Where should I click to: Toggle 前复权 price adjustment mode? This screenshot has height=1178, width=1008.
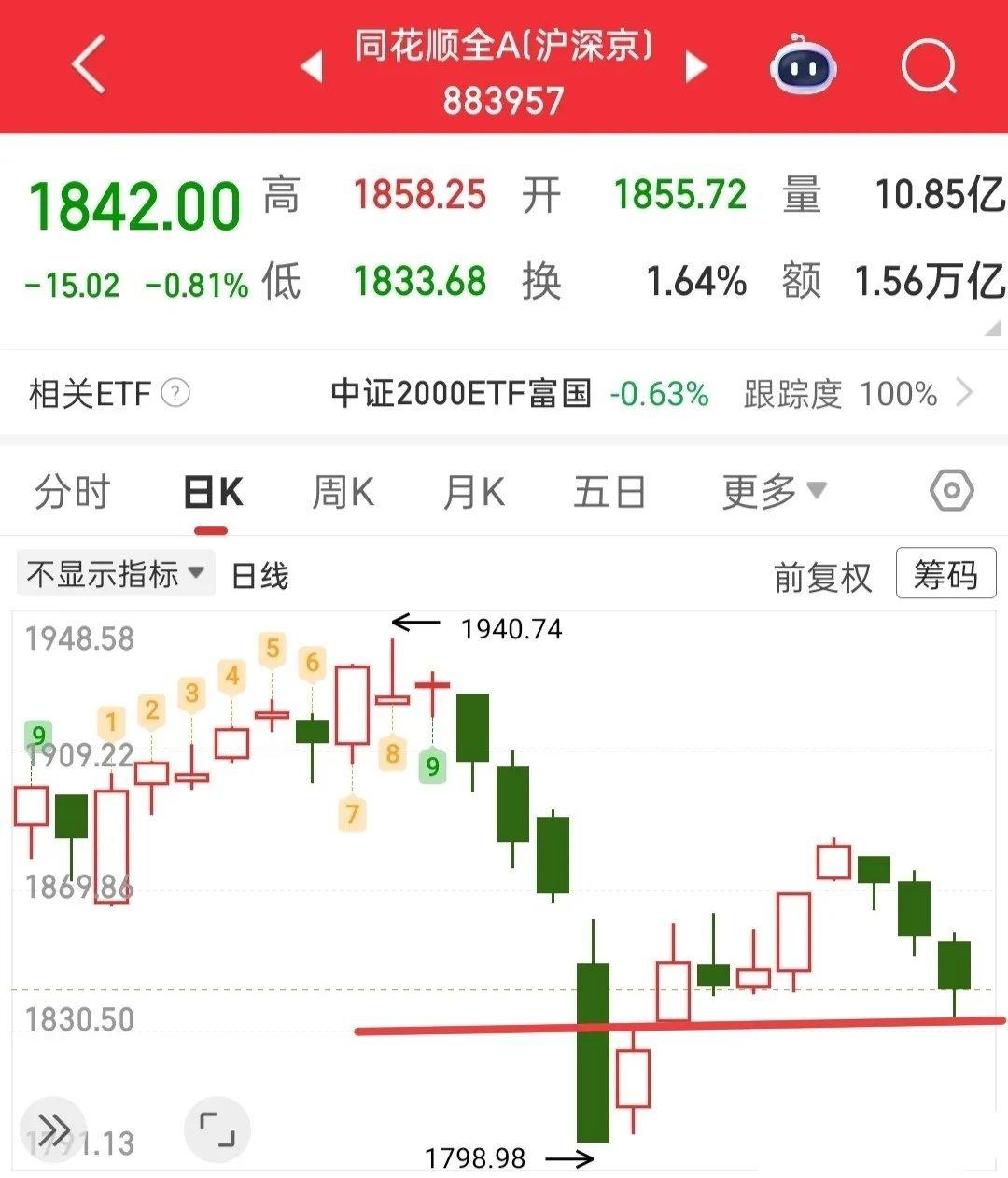point(821,577)
